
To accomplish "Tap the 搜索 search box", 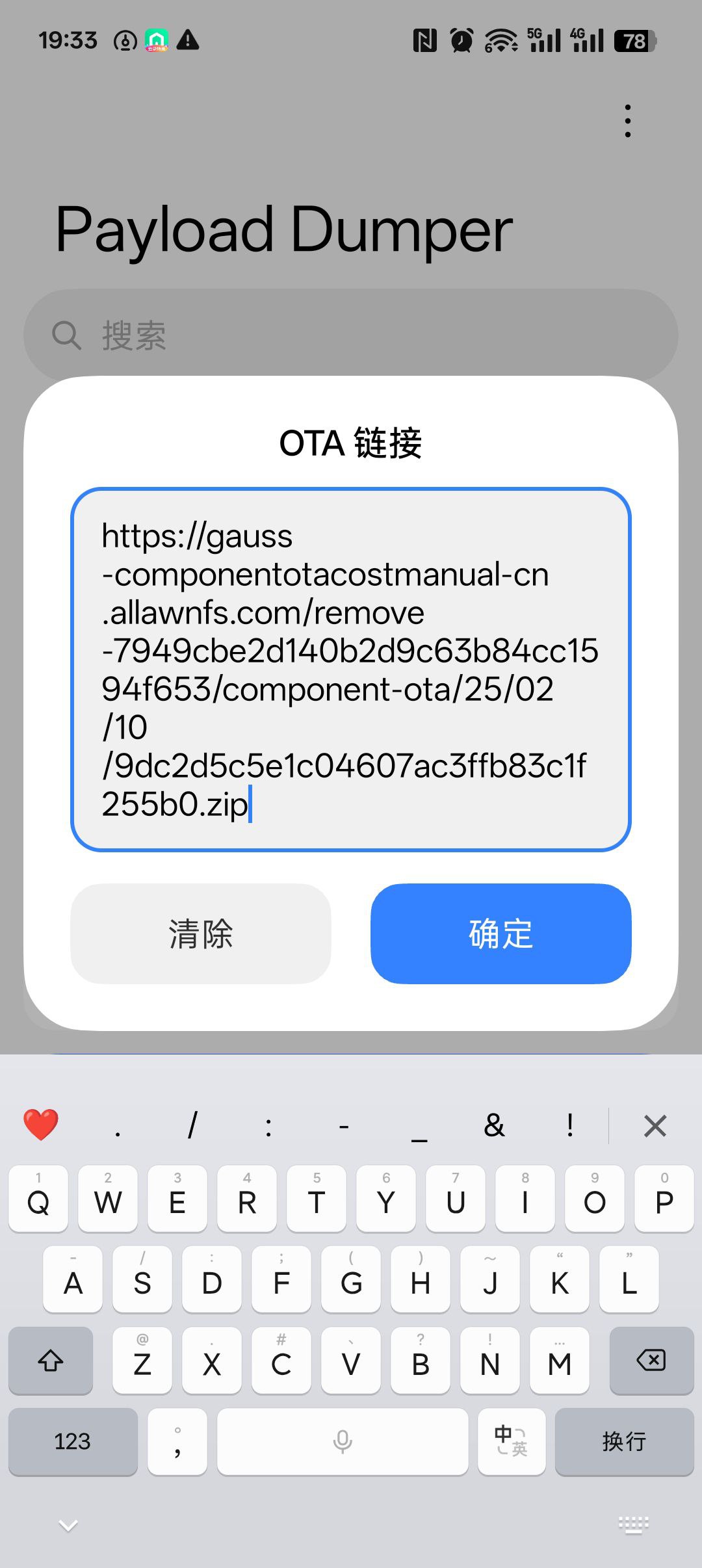I will (351, 335).
